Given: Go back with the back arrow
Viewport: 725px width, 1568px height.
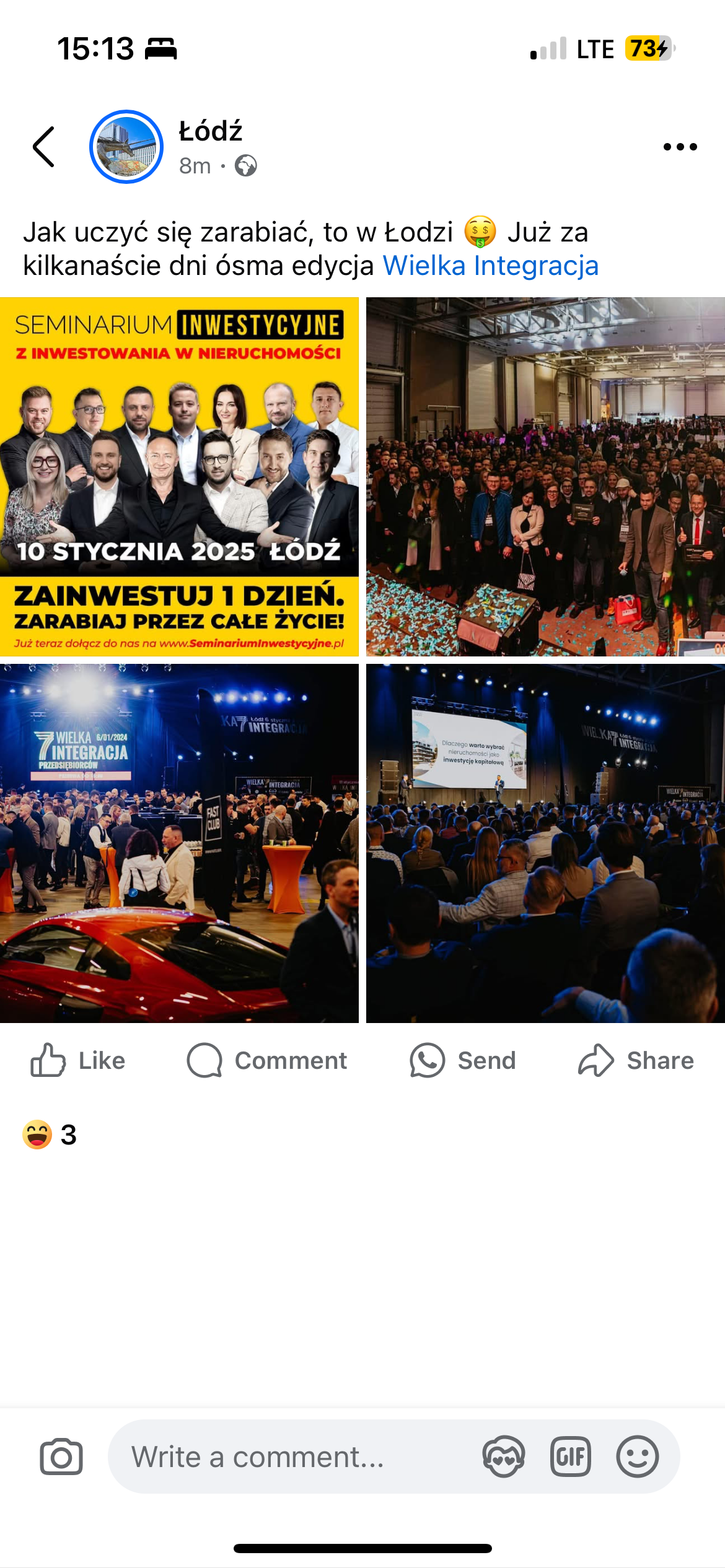Looking at the screenshot, I should point(43,147).
